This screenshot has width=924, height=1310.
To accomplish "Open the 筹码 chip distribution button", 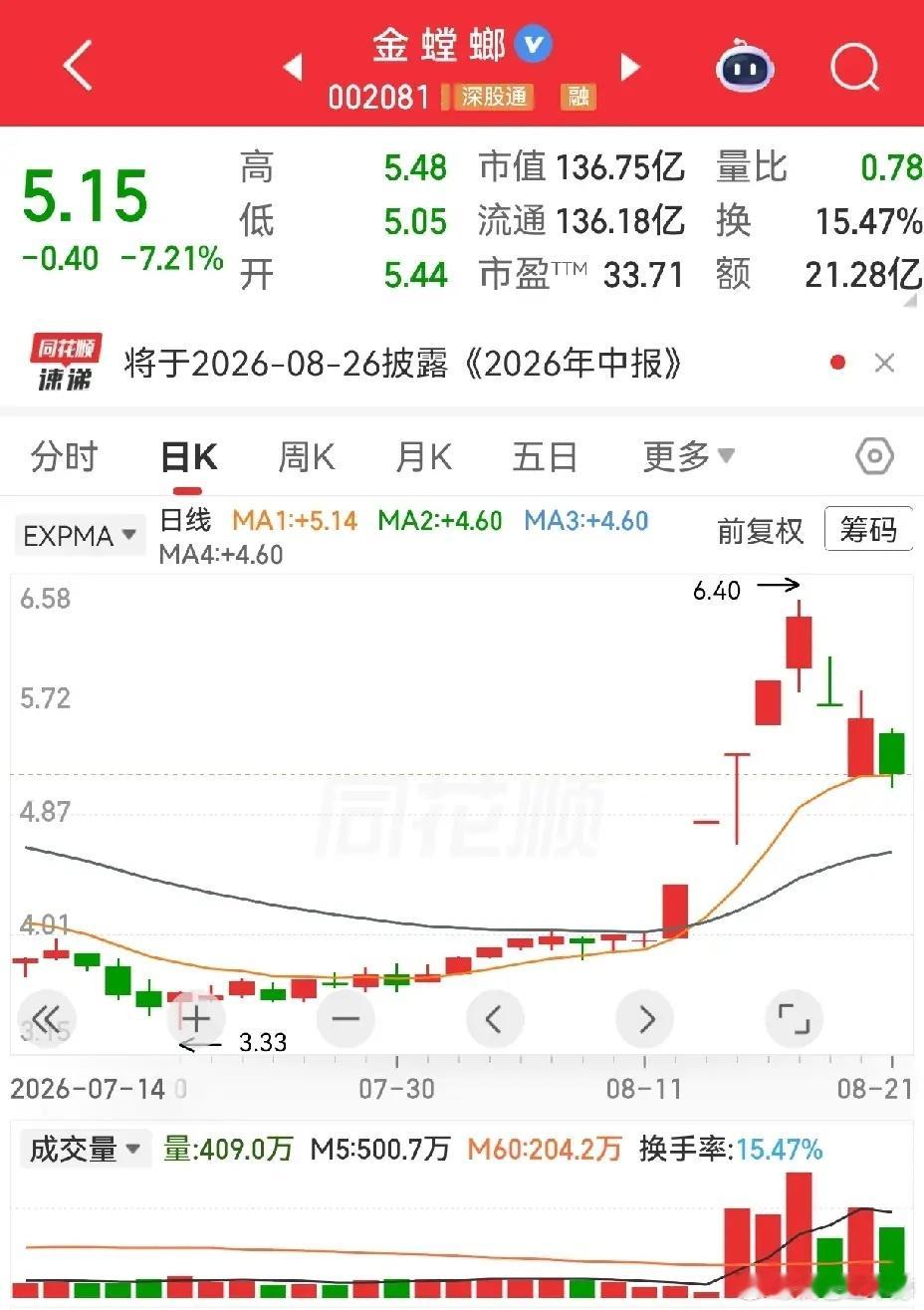I will pyautogui.click(x=868, y=529).
